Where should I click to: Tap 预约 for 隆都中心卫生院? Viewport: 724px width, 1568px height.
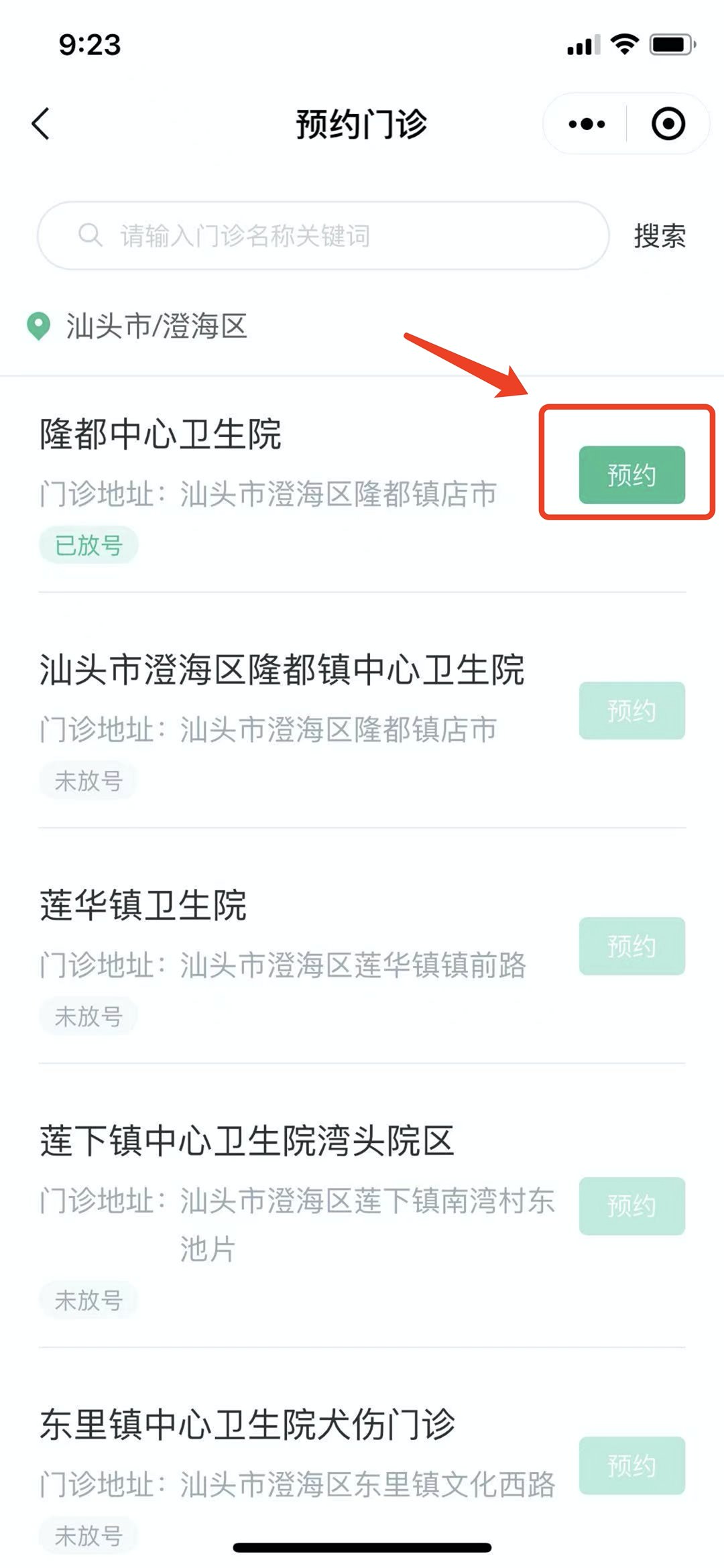(x=631, y=475)
